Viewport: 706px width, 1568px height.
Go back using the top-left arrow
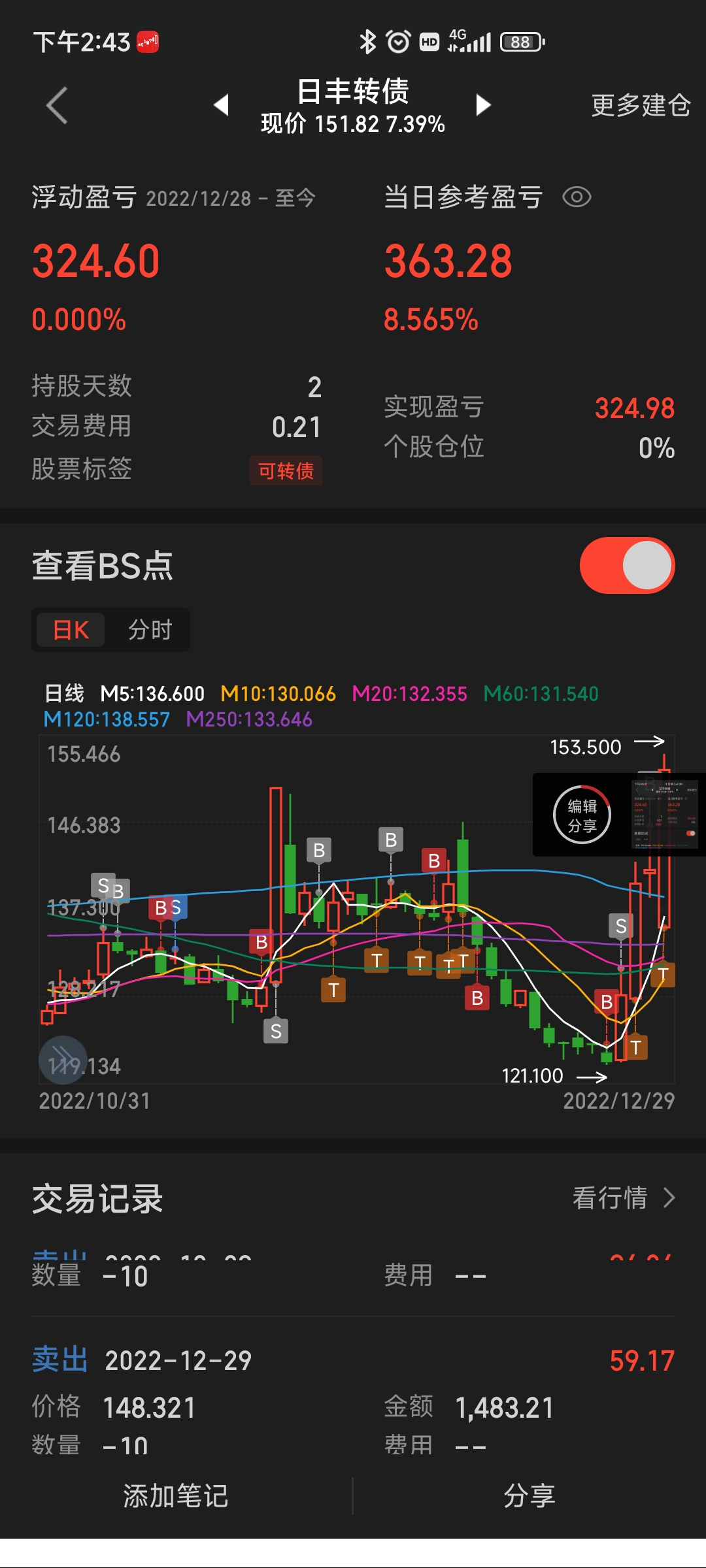[57, 105]
